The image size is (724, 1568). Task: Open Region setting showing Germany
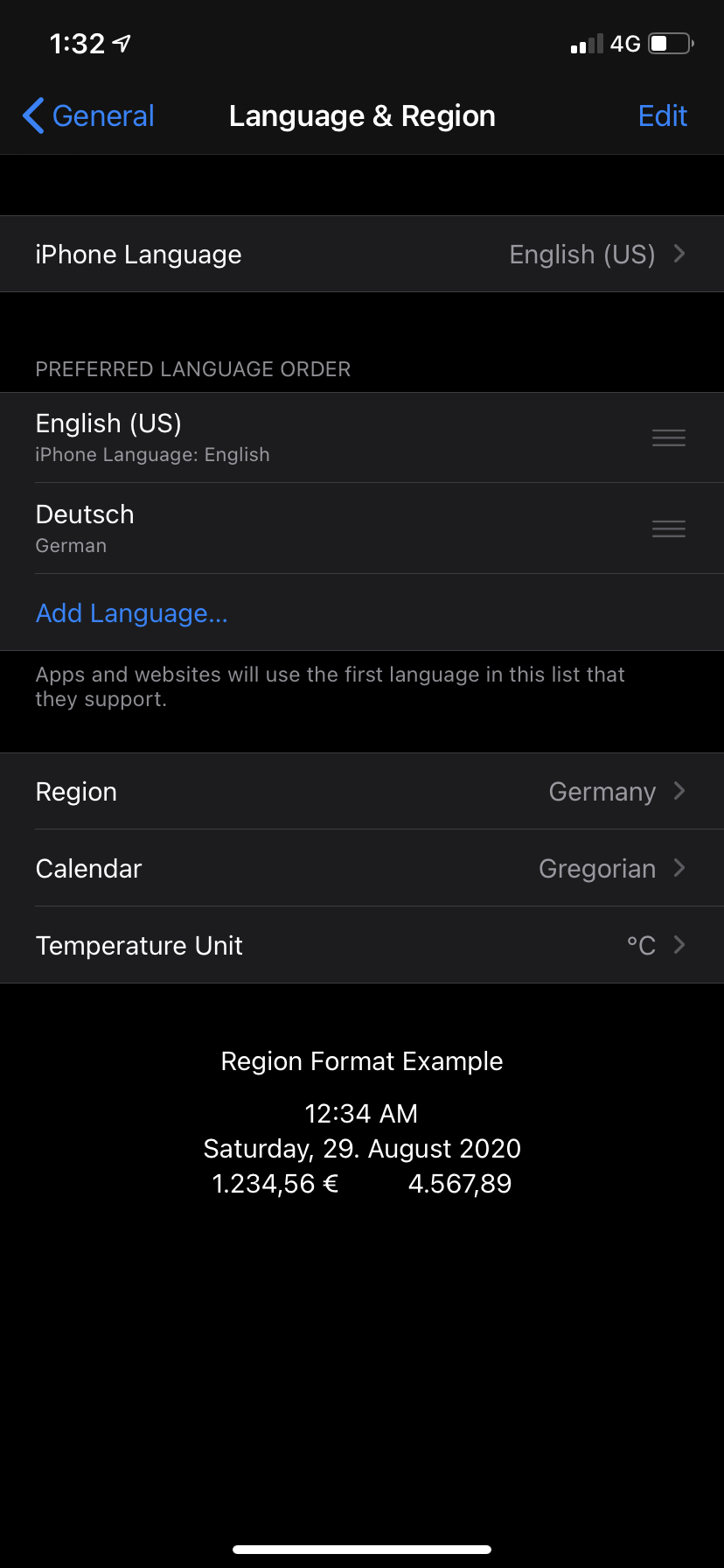(x=361, y=792)
